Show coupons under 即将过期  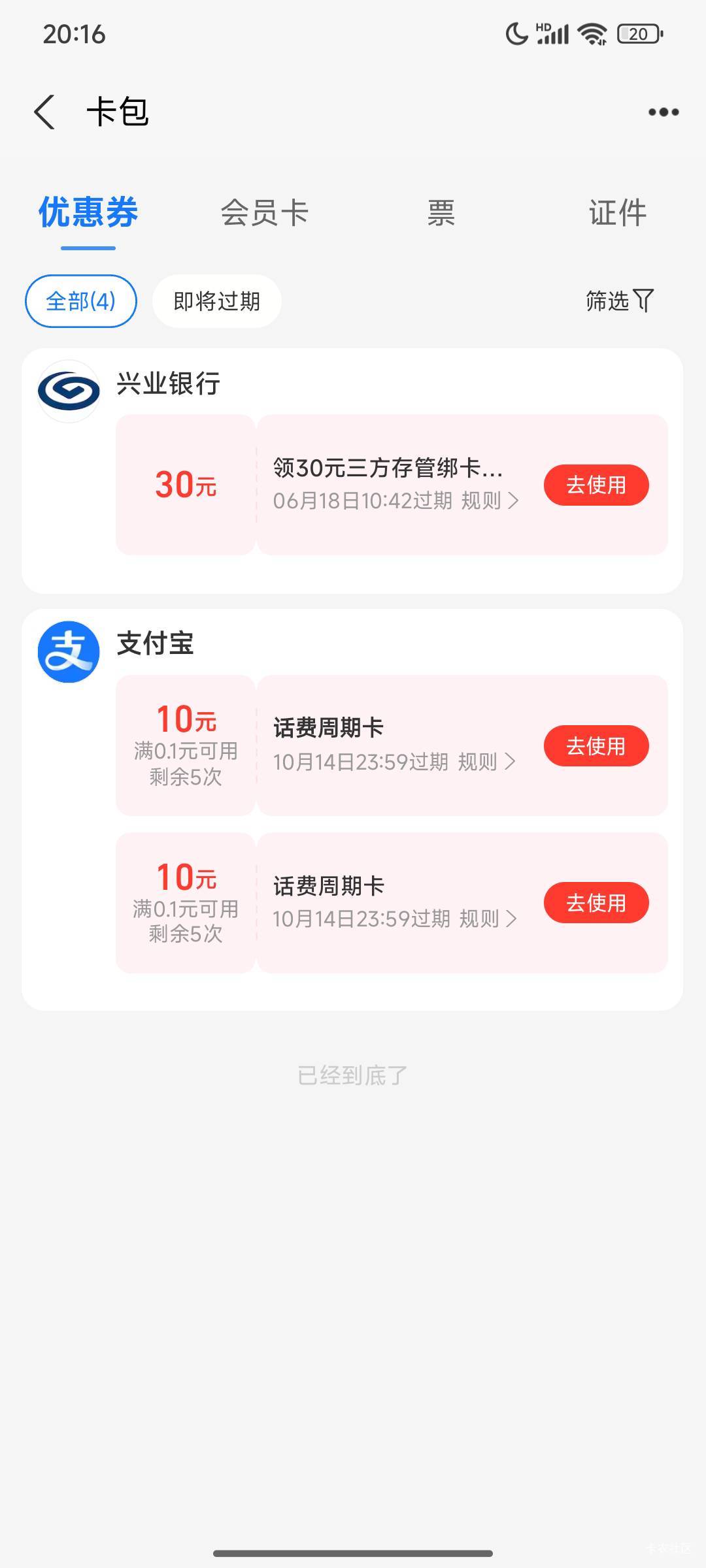[x=217, y=301]
